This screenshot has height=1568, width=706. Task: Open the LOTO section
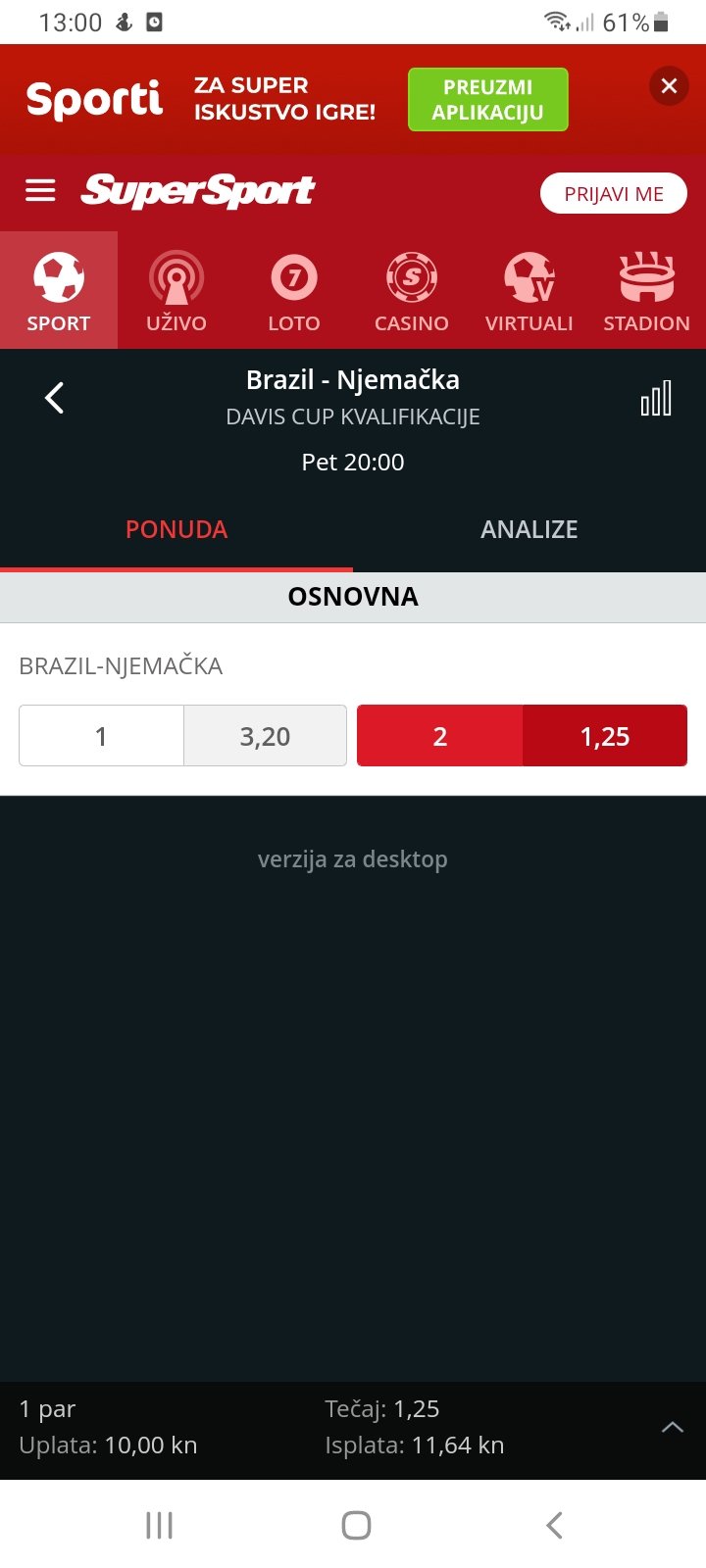coord(294,291)
